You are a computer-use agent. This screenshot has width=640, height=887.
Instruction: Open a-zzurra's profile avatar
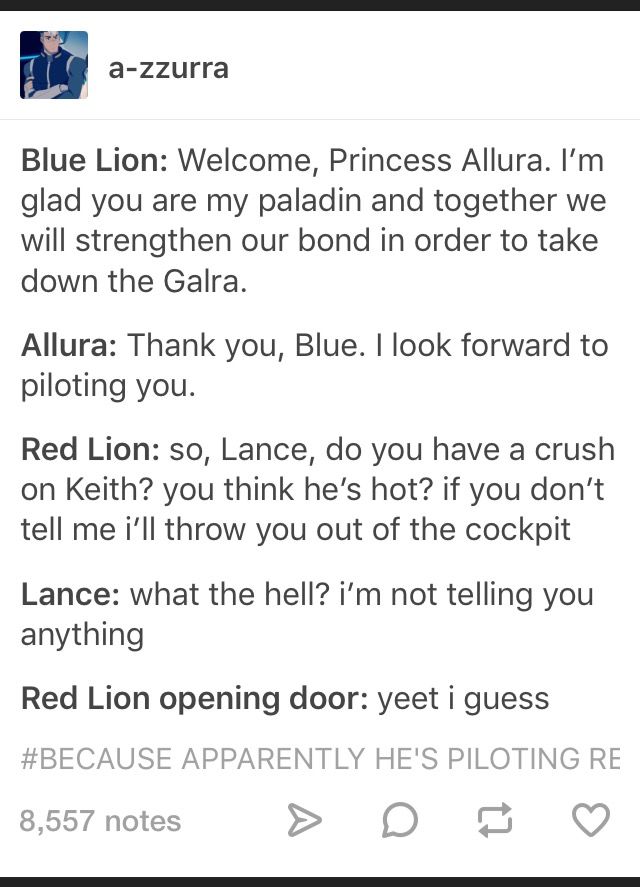(54, 65)
